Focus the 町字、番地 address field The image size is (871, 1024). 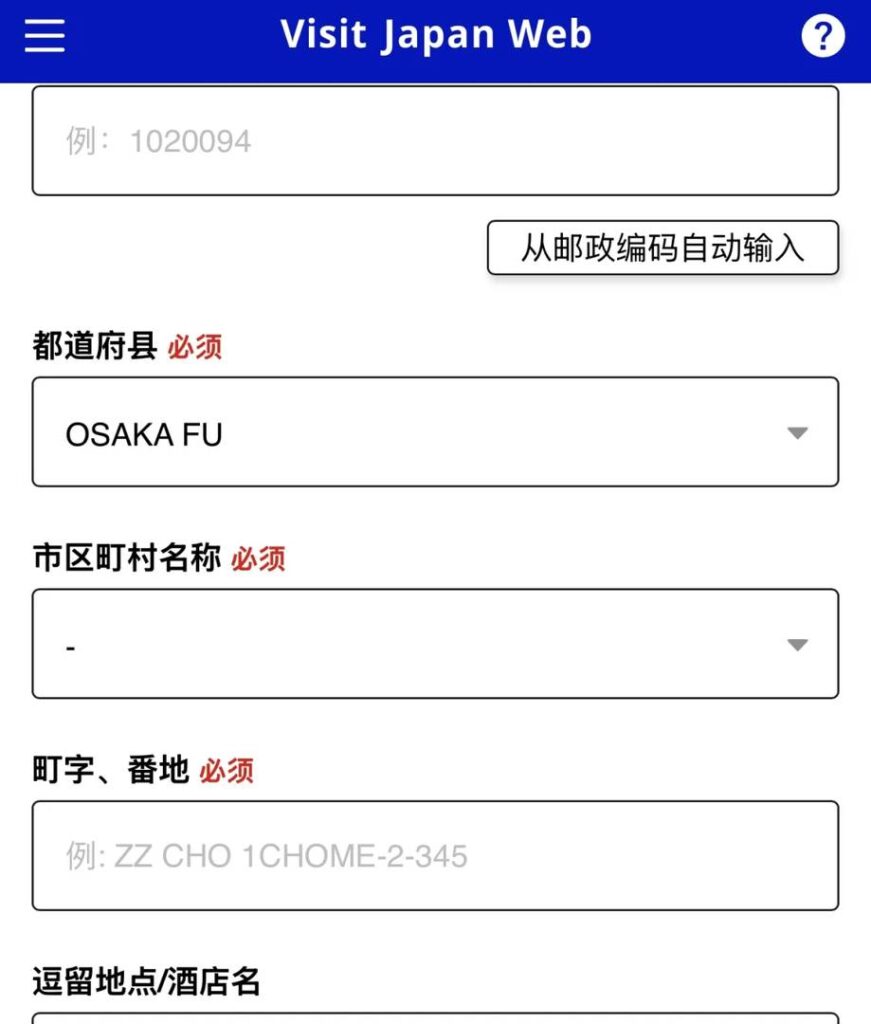point(435,855)
